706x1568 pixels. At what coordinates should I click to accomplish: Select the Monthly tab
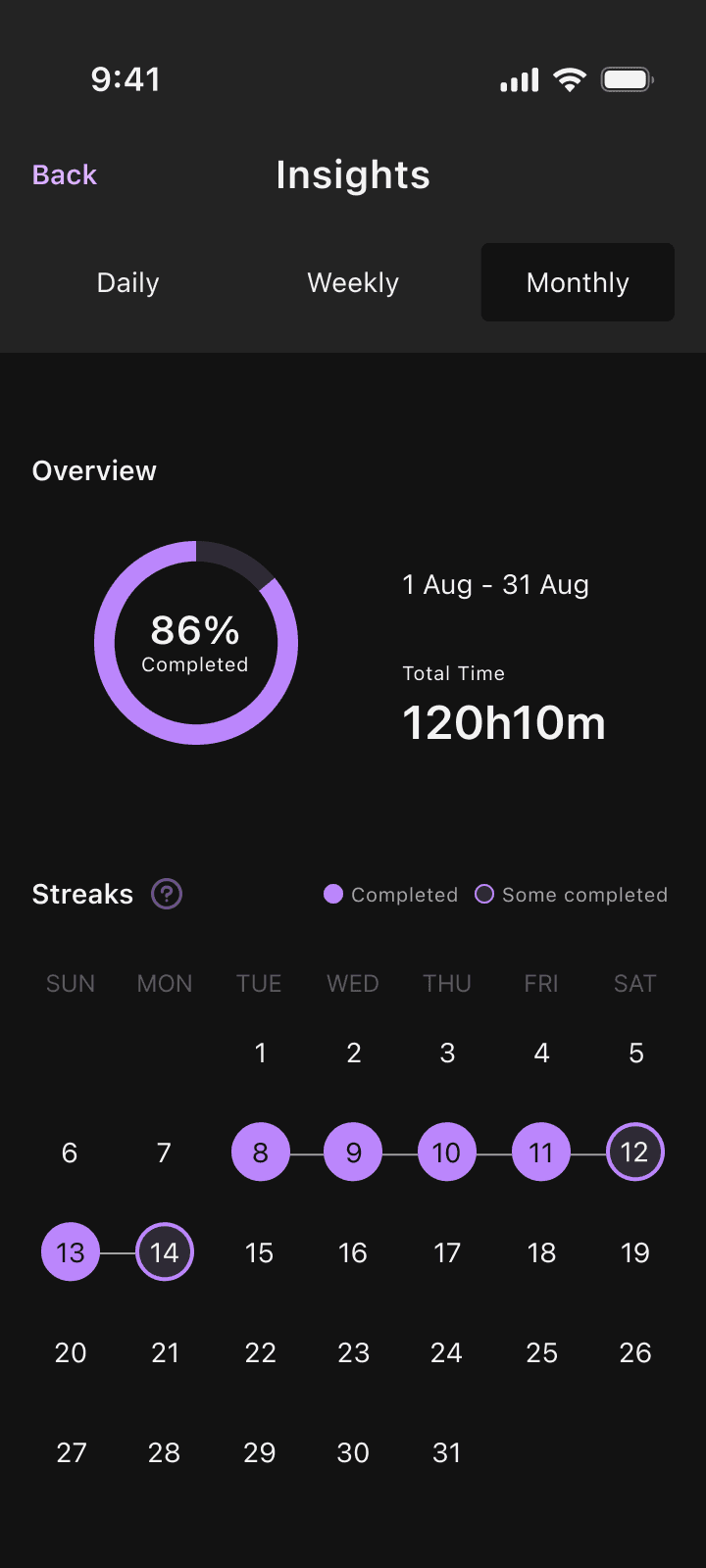point(578,282)
